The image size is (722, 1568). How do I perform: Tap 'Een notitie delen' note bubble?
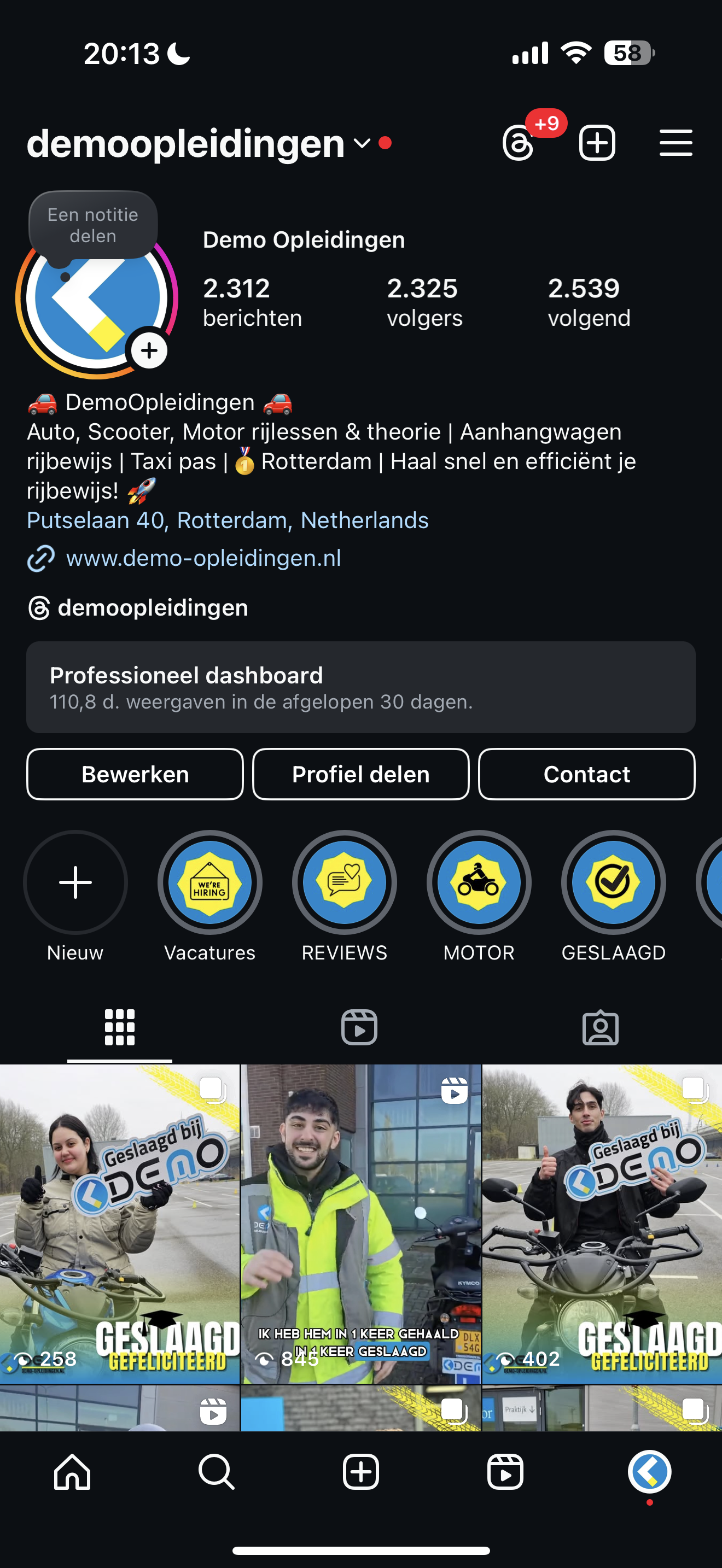coord(93,225)
